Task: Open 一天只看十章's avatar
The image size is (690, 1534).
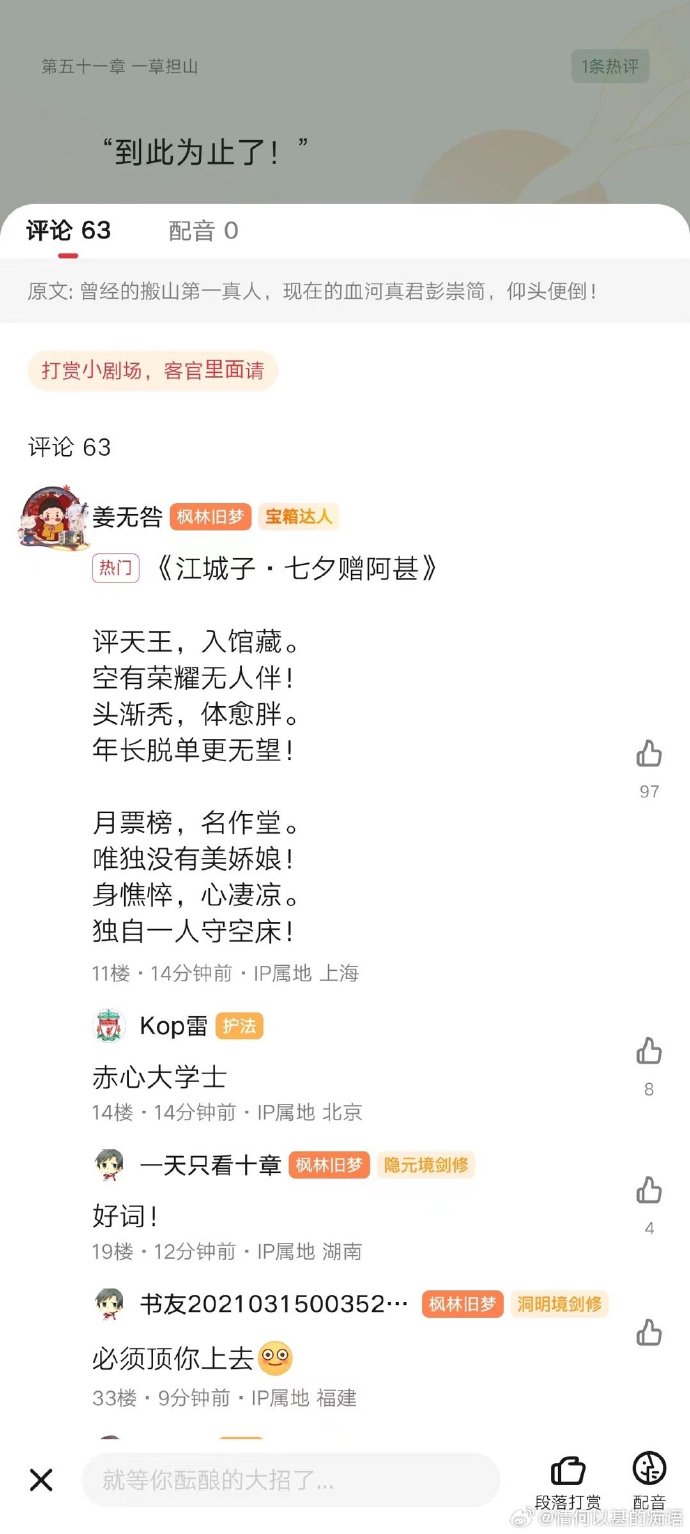Action: click(x=110, y=1165)
